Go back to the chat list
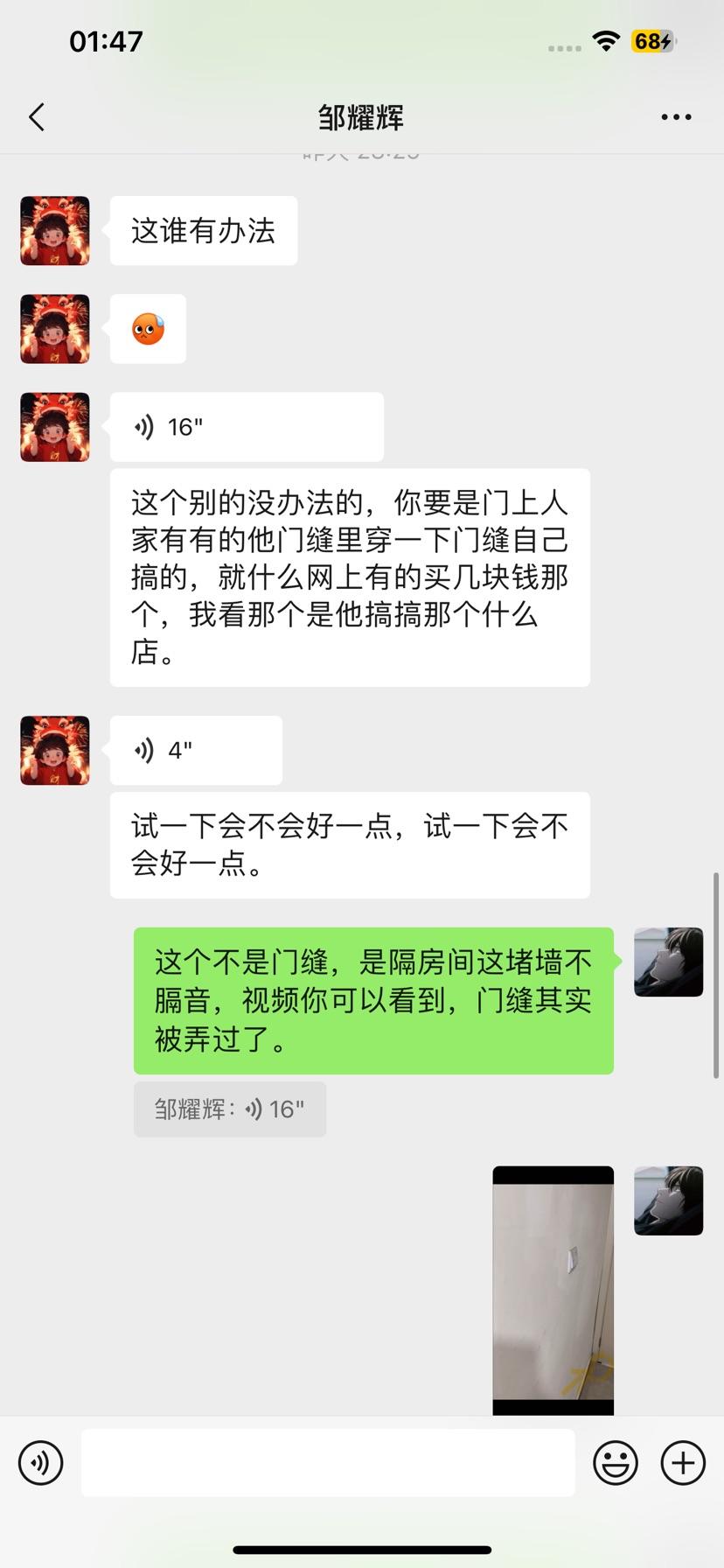Screen dimensions: 724x1568 point(37,117)
